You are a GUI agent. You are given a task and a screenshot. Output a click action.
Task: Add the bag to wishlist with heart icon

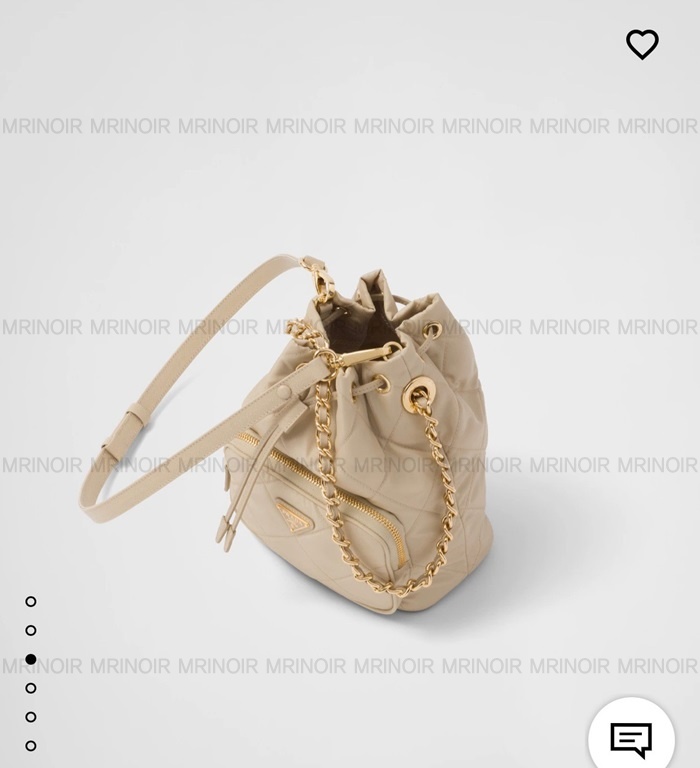click(642, 44)
